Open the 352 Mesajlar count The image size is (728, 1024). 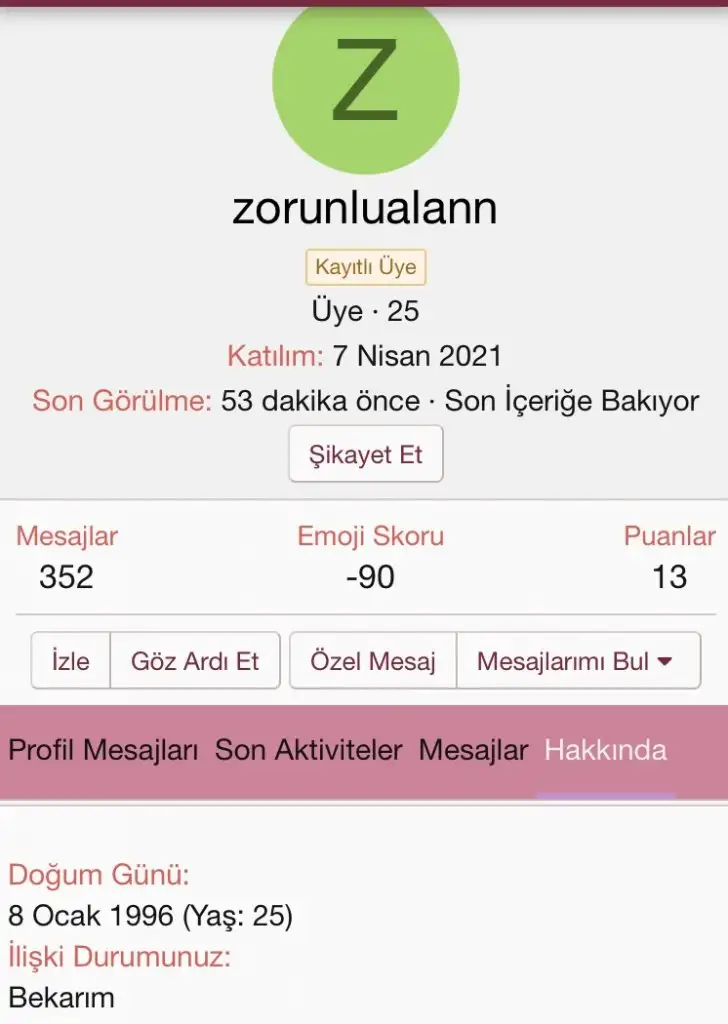pos(66,577)
